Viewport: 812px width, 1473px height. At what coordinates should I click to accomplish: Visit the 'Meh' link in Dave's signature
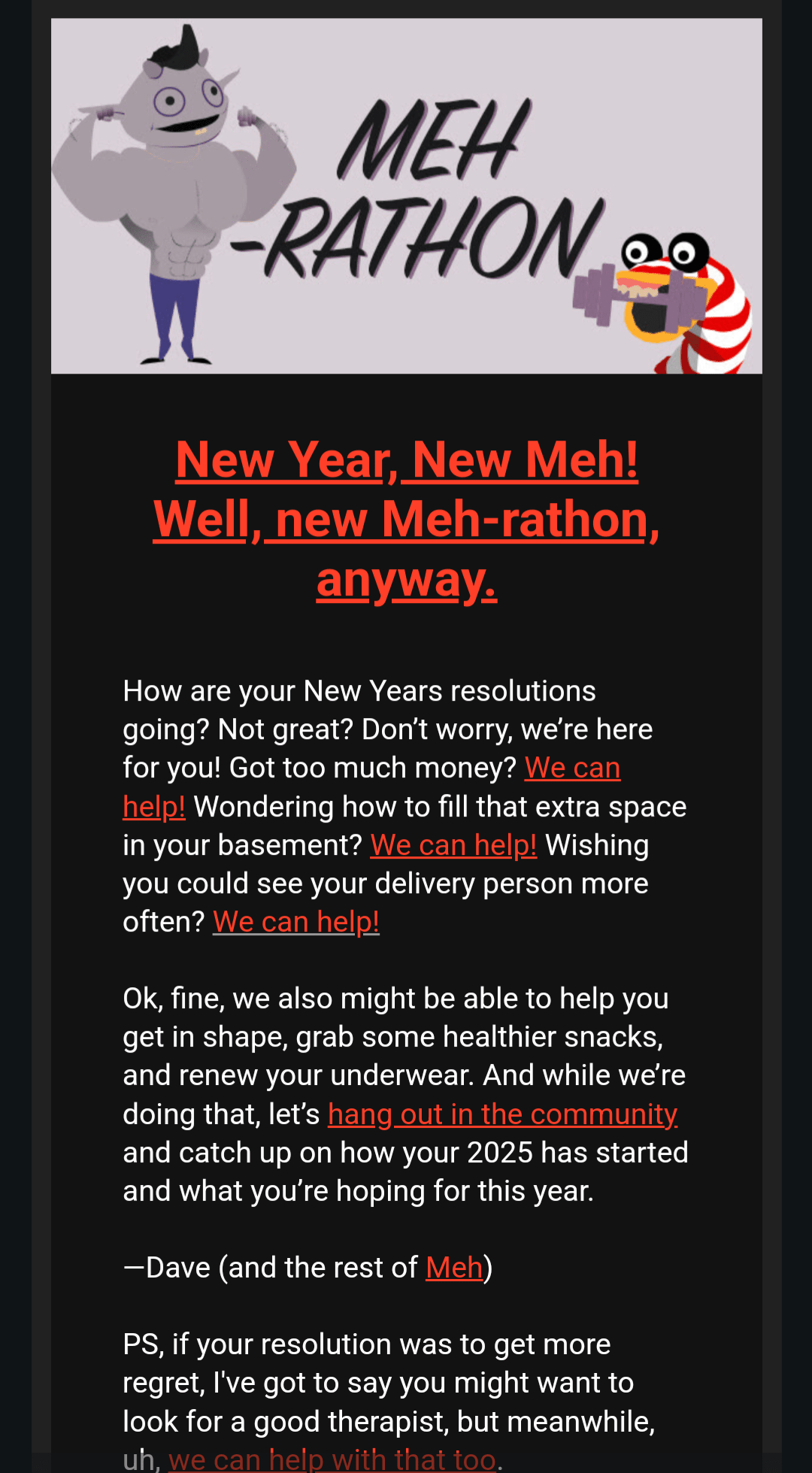click(x=453, y=1268)
